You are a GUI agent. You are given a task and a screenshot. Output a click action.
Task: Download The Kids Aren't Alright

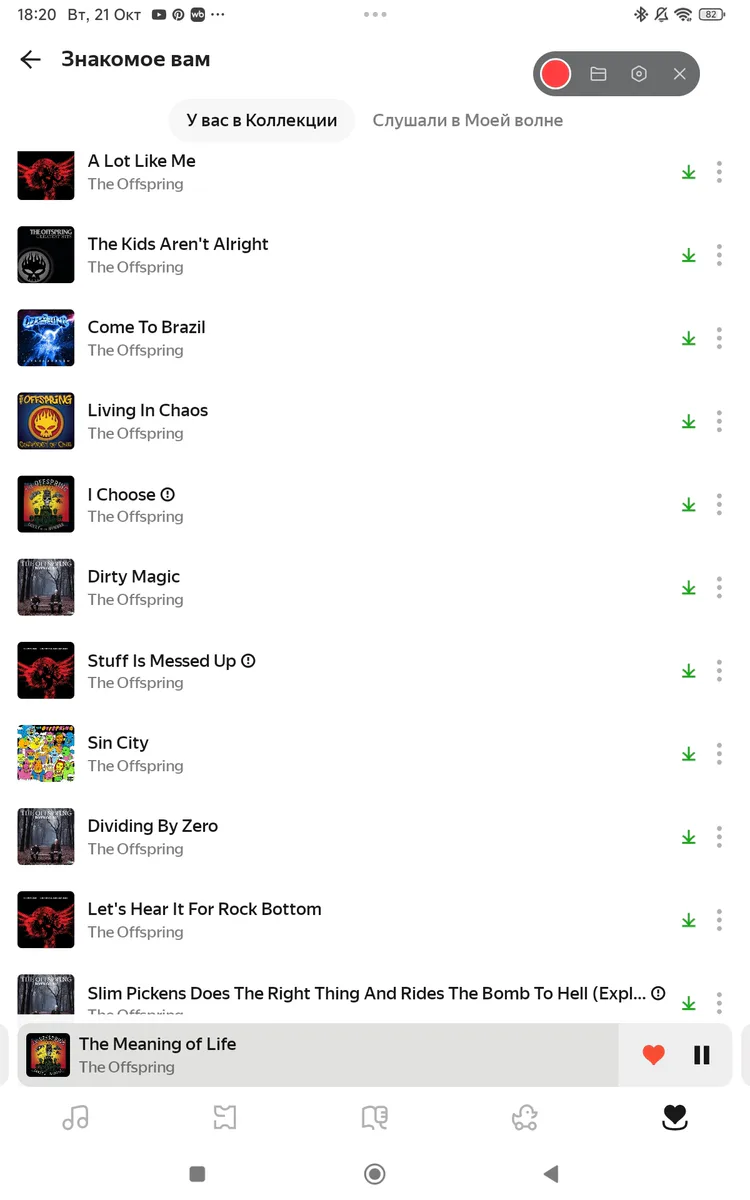coord(688,255)
